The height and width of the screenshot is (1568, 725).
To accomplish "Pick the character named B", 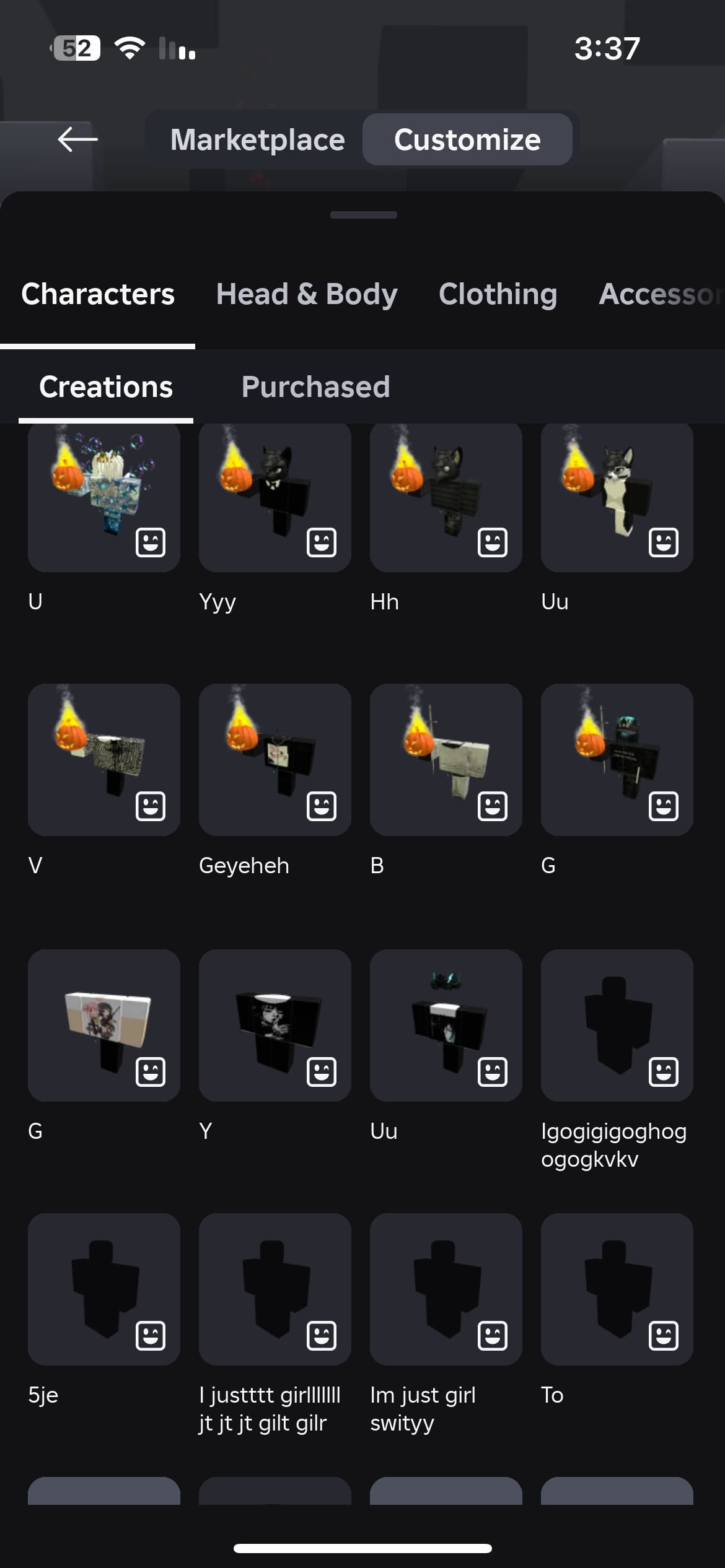I will pos(446,760).
